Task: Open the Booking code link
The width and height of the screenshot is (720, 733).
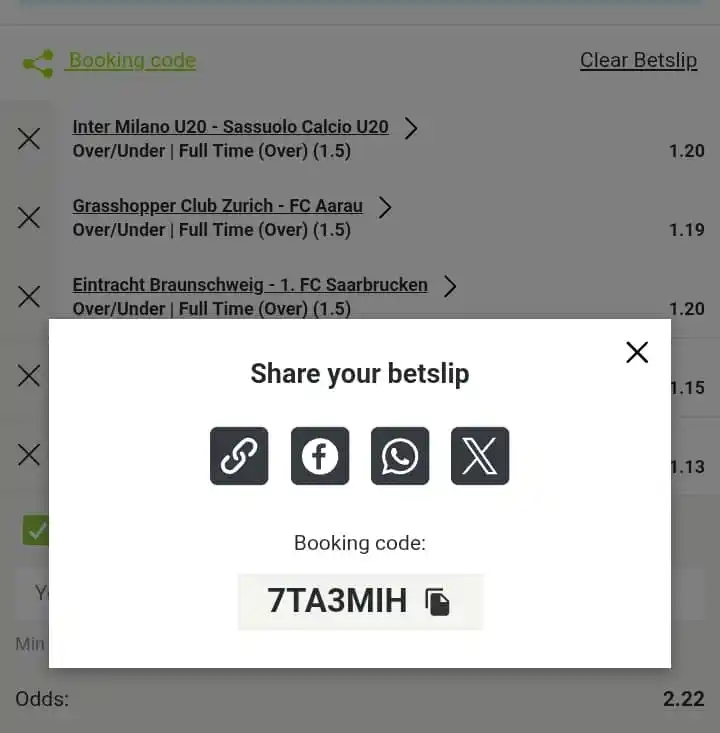Action: click(x=132, y=61)
